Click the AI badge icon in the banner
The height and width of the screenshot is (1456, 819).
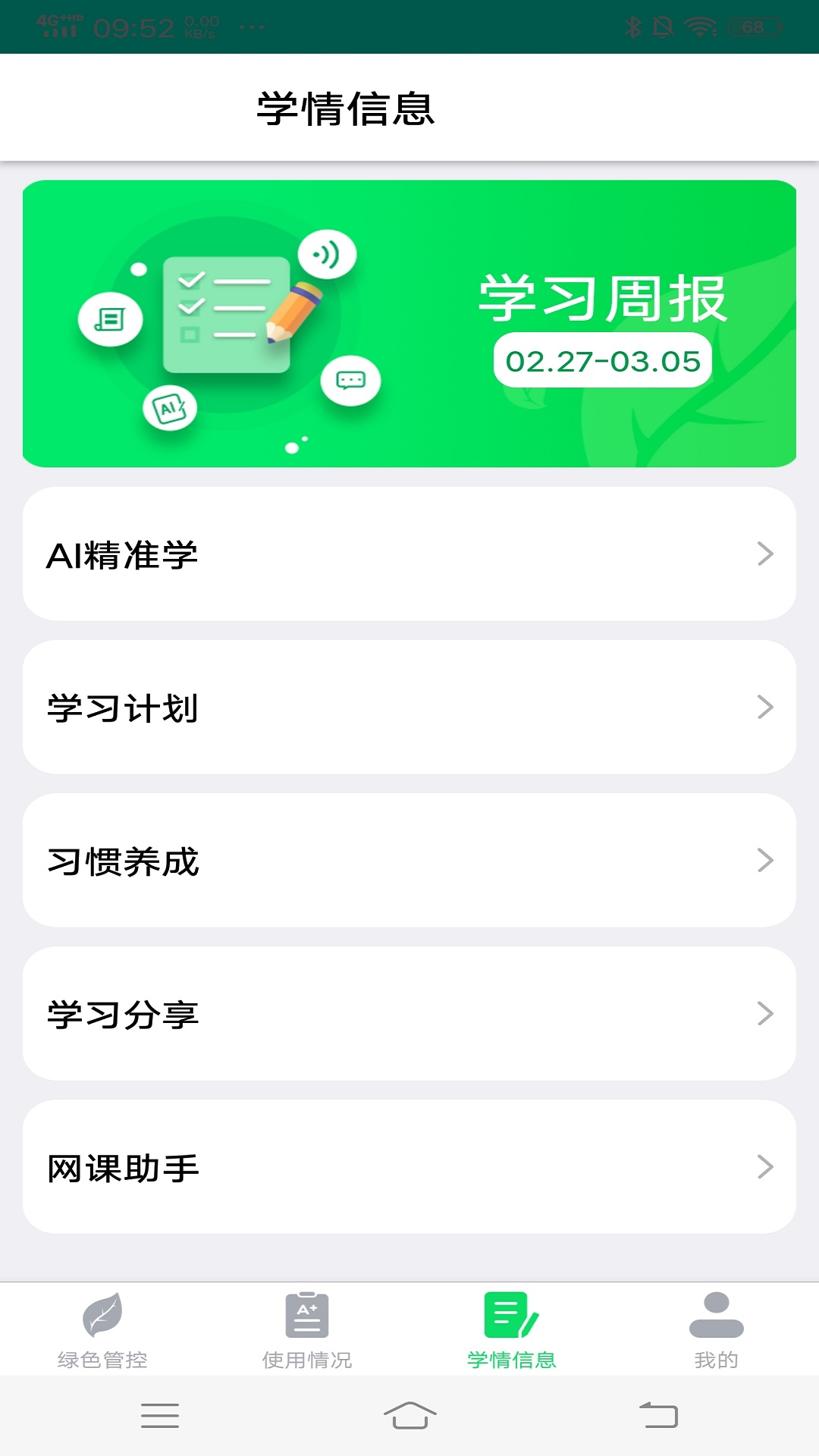[x=168, y=408]
